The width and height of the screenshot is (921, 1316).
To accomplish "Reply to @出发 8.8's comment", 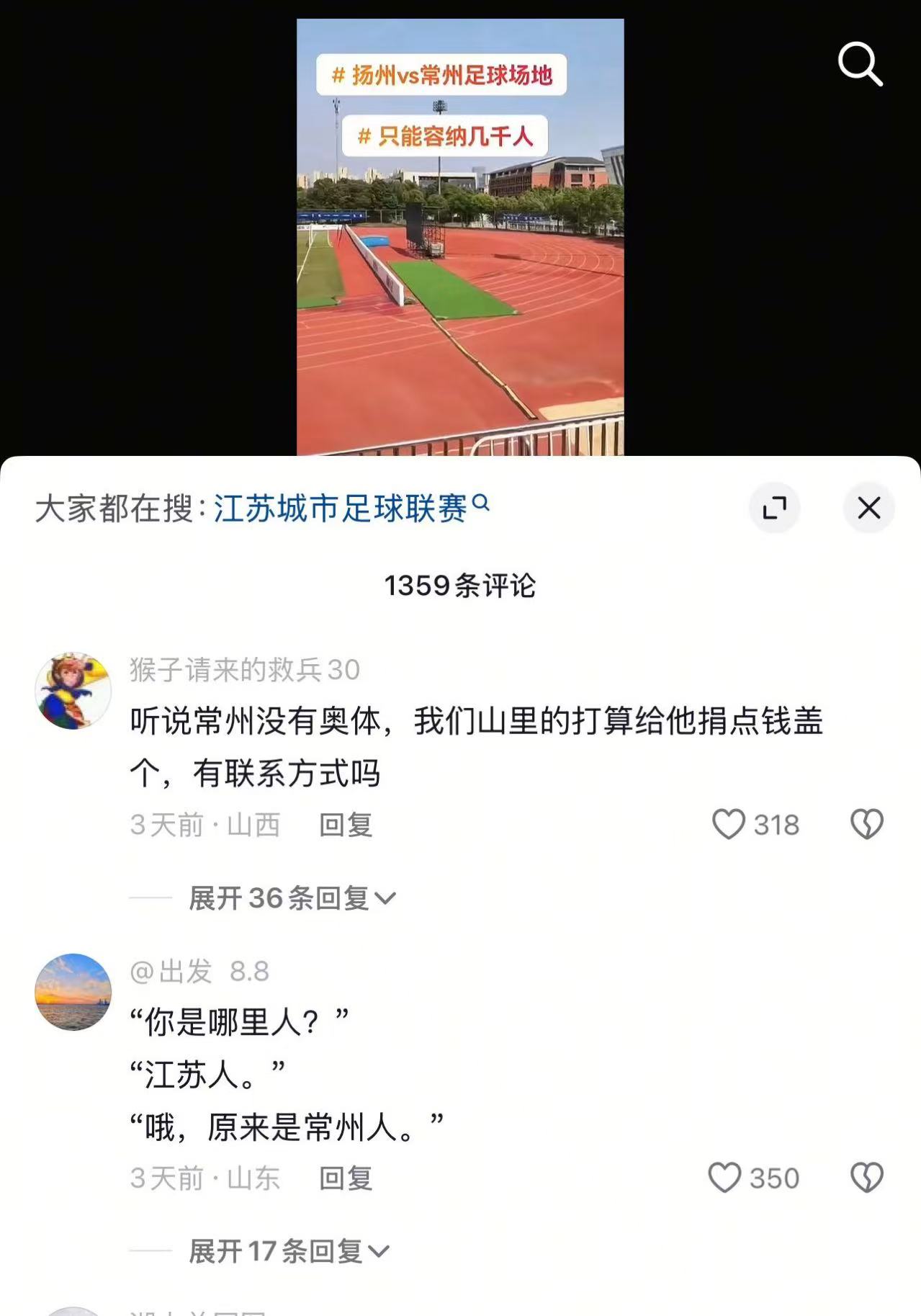I will (345, 1178).
